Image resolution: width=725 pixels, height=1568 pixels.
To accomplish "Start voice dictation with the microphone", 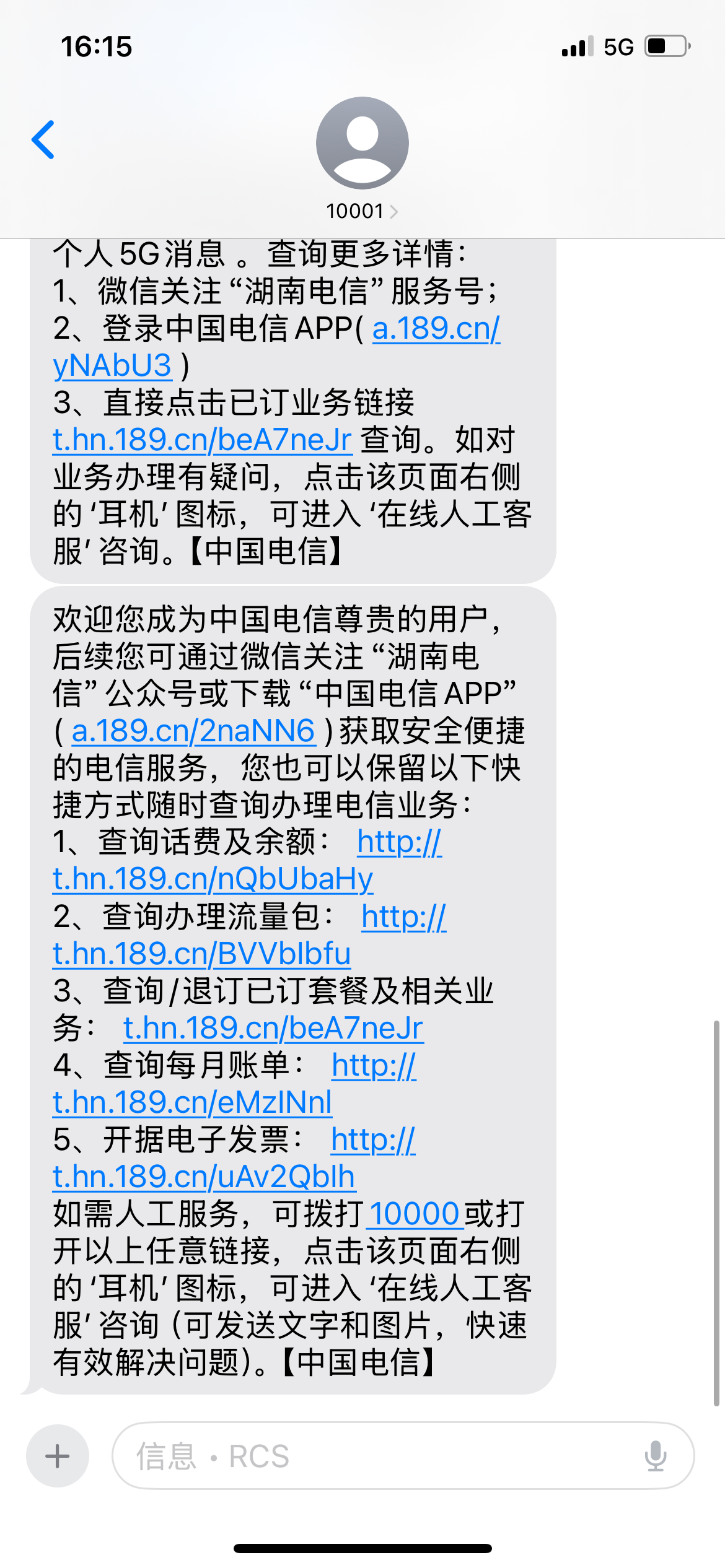I will (655, 1456).
